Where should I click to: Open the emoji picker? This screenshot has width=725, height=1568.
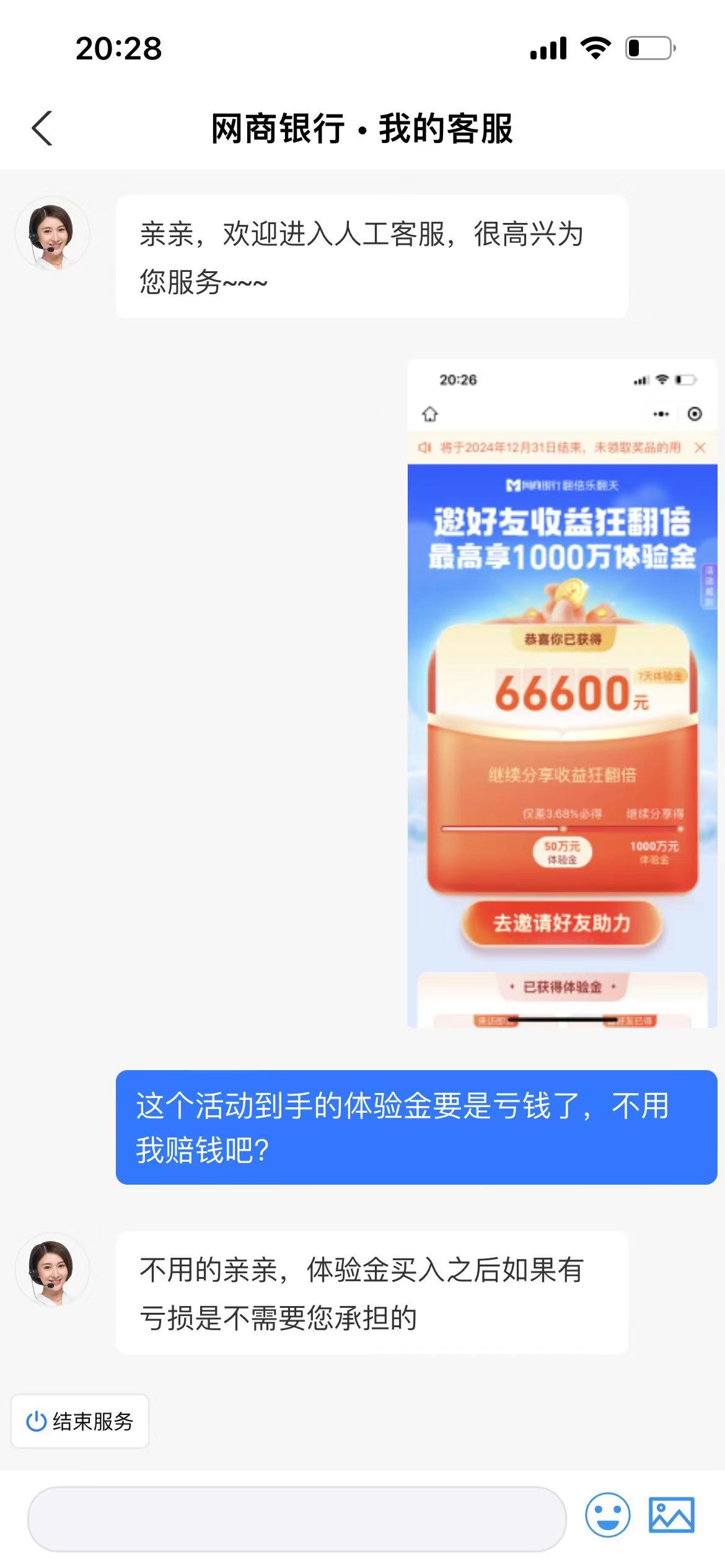[607, 1515]
